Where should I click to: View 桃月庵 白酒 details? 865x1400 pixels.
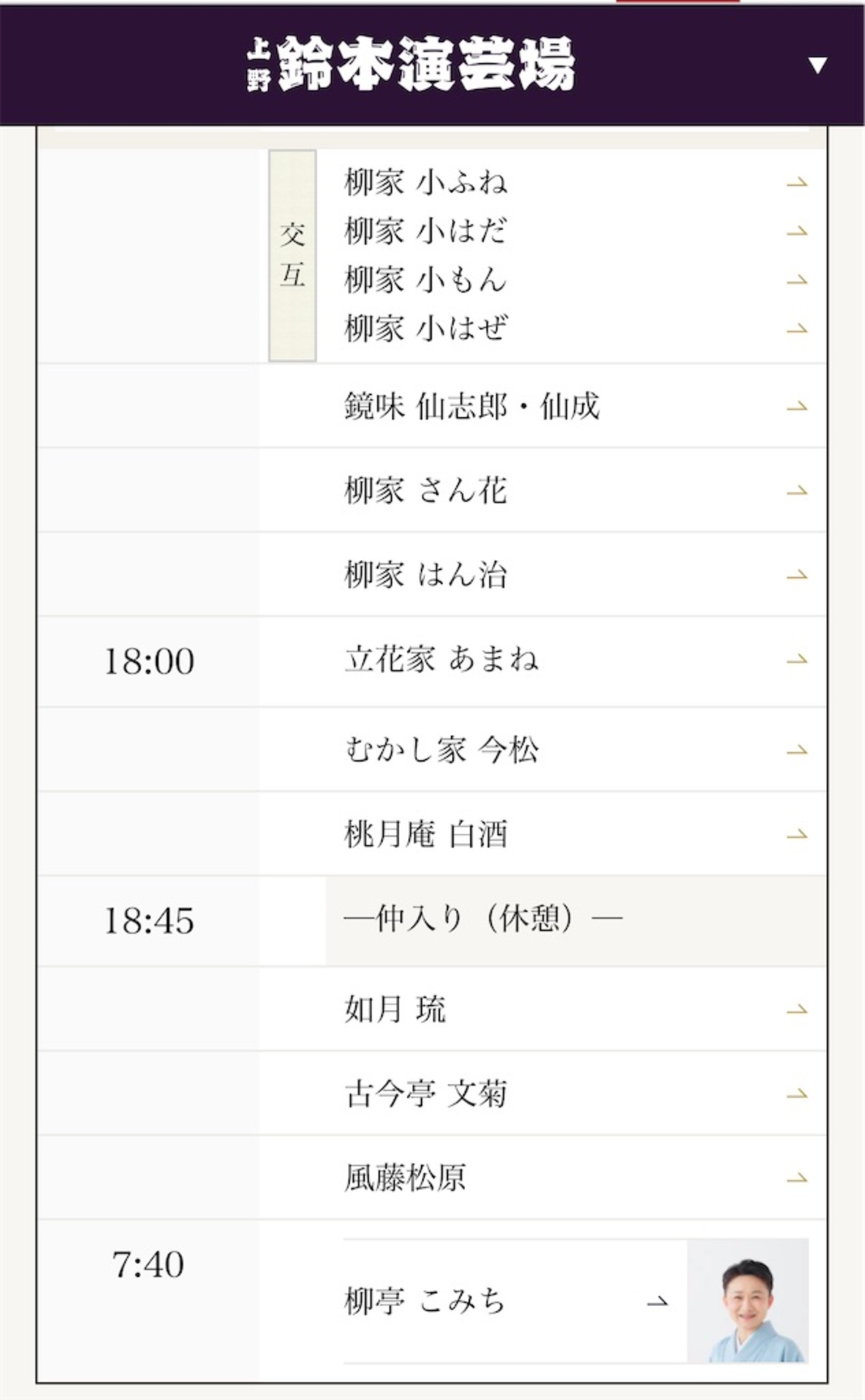coord(426,834)
